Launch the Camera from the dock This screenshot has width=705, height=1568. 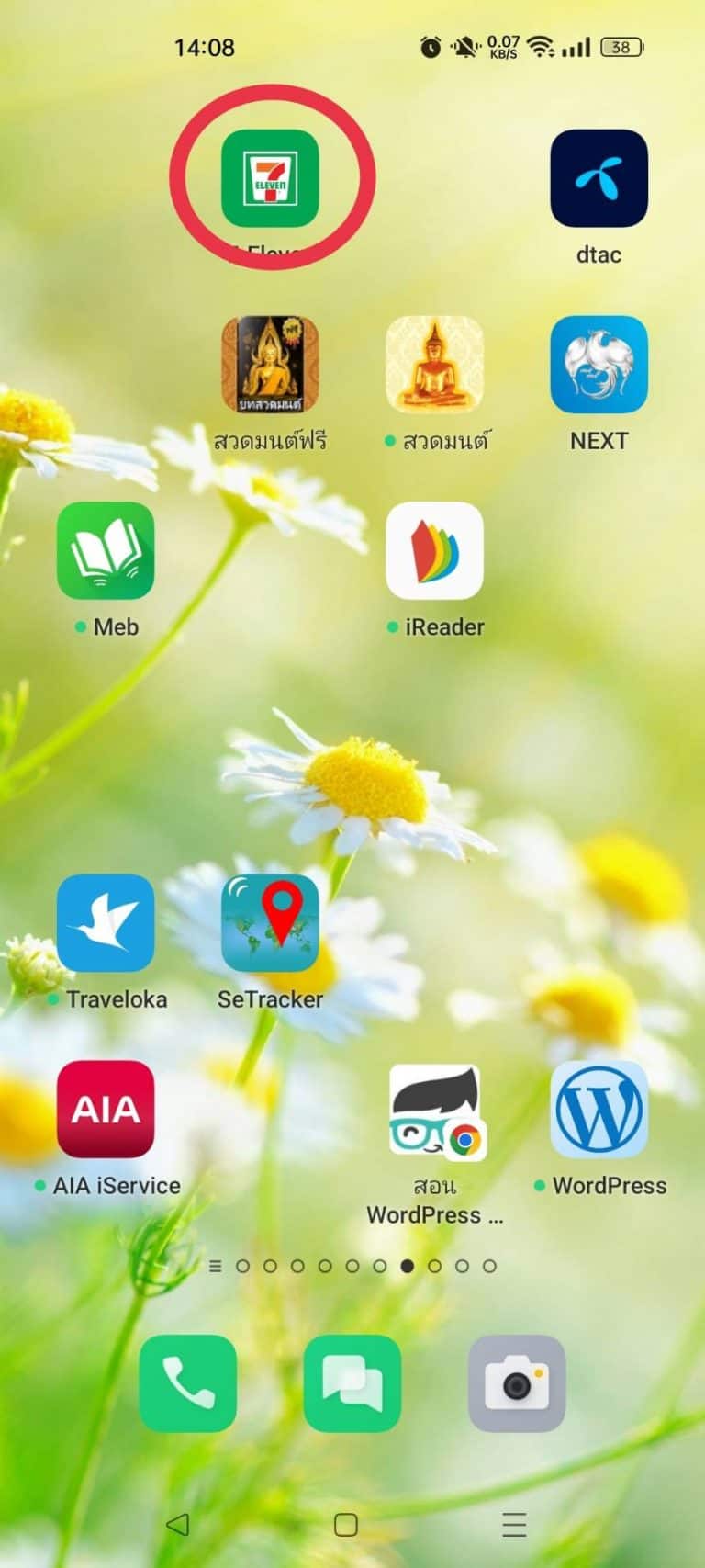(x=517, y=1383)
